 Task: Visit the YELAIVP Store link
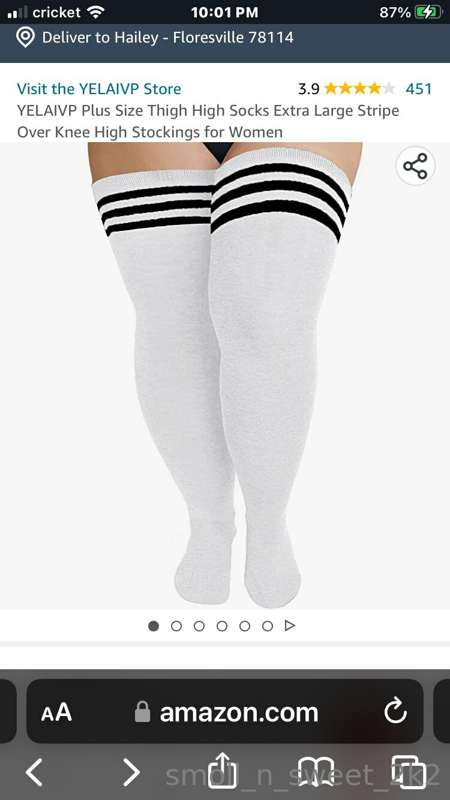[x=99, y=89]
